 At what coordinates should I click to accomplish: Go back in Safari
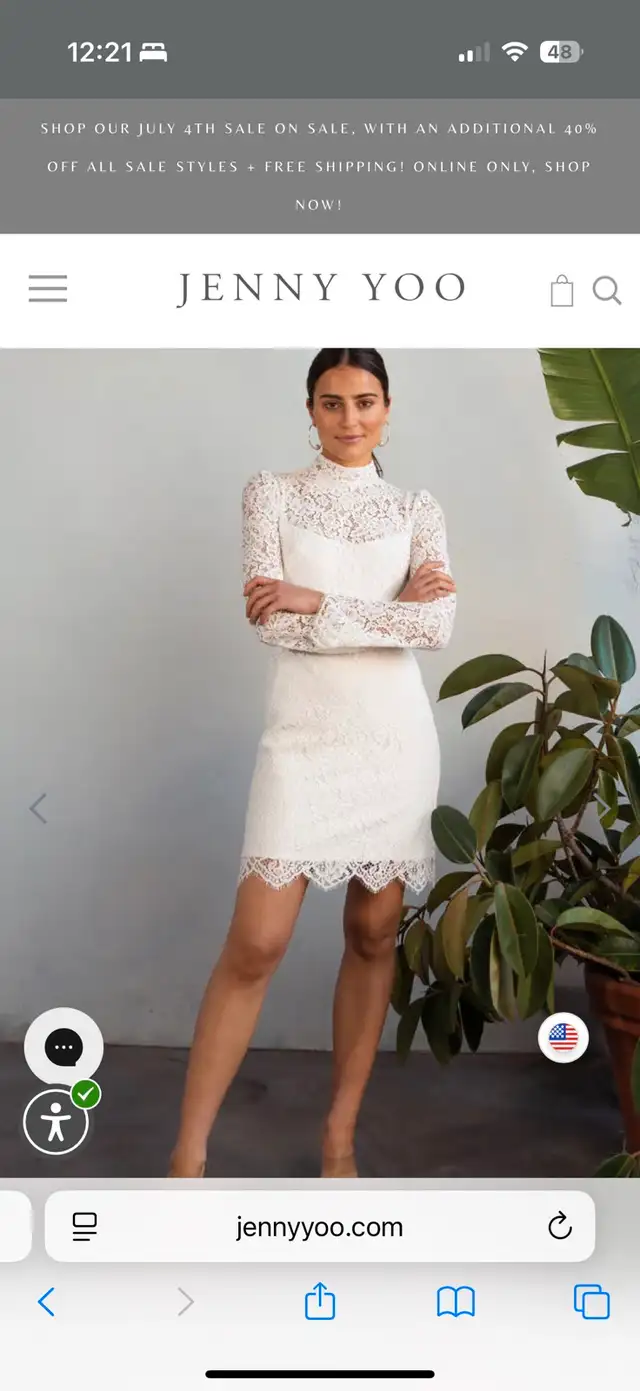46,1301
